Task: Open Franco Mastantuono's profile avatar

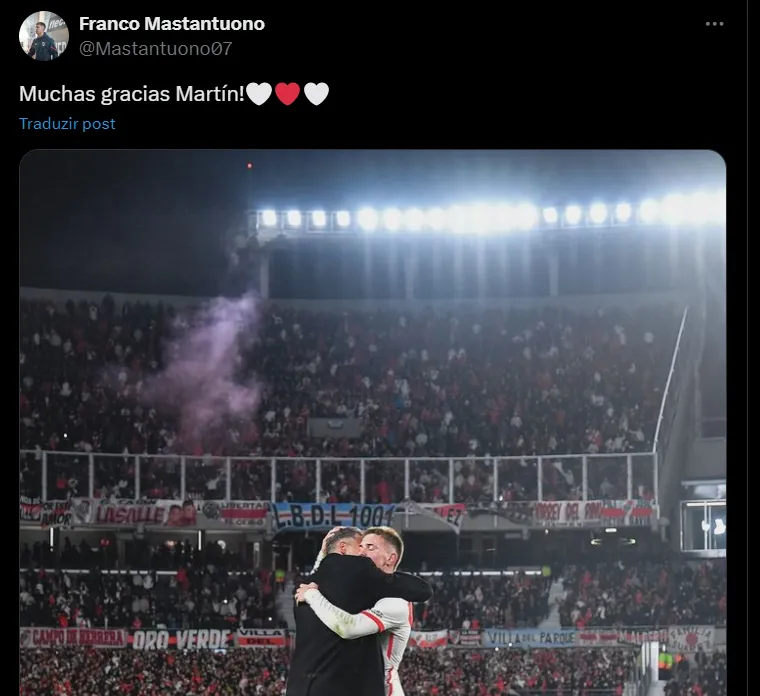Action: (43, 35)
